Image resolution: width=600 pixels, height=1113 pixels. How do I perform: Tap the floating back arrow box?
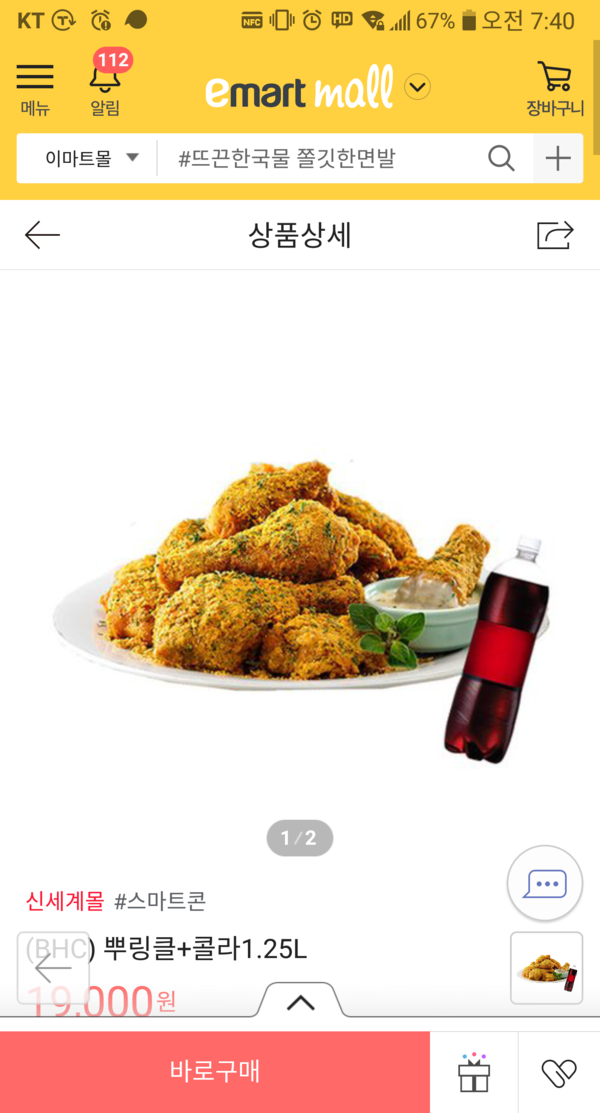click(53, 968)
